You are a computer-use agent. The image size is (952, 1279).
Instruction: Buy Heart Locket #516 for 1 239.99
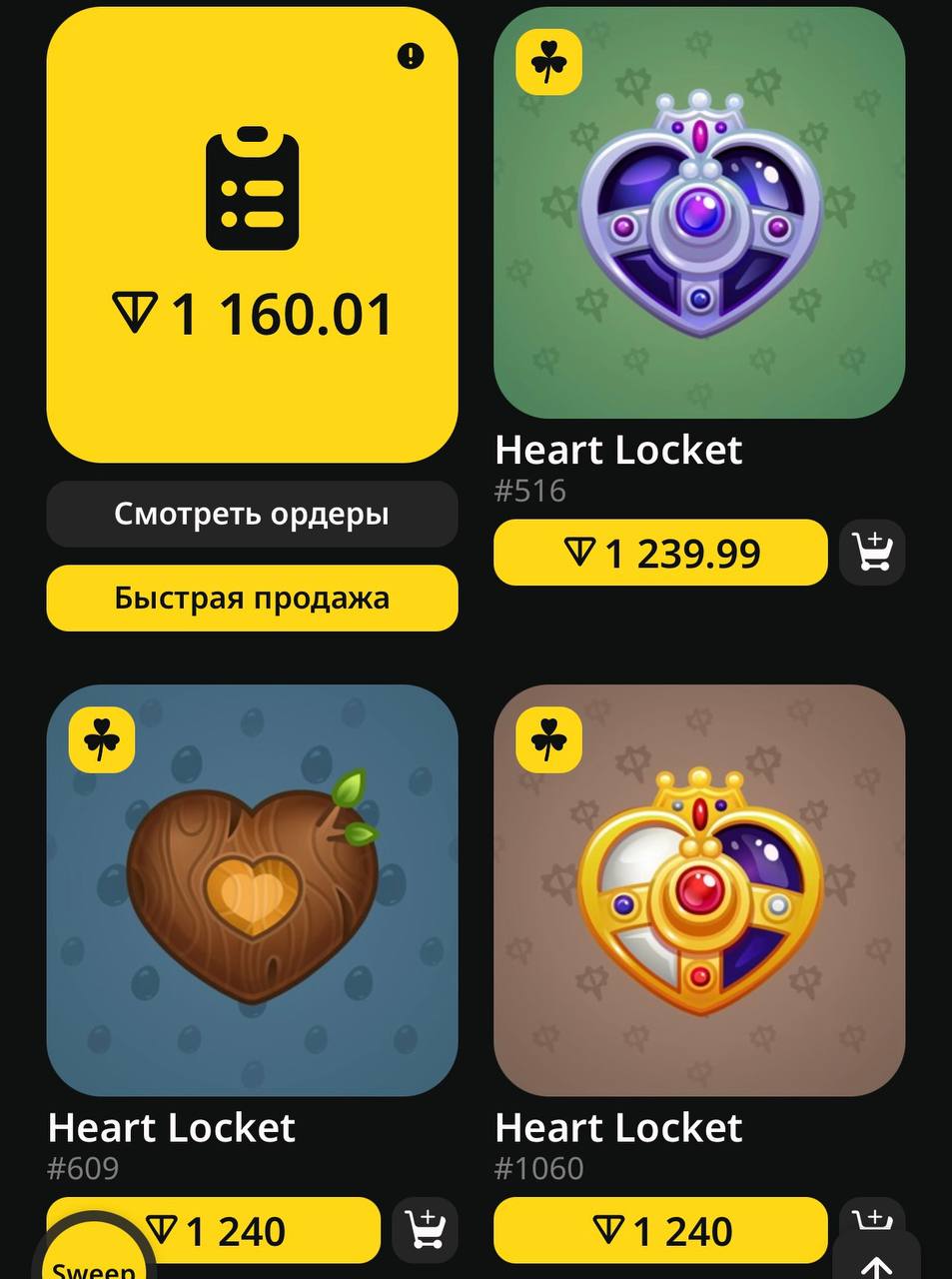pos(660,553)
